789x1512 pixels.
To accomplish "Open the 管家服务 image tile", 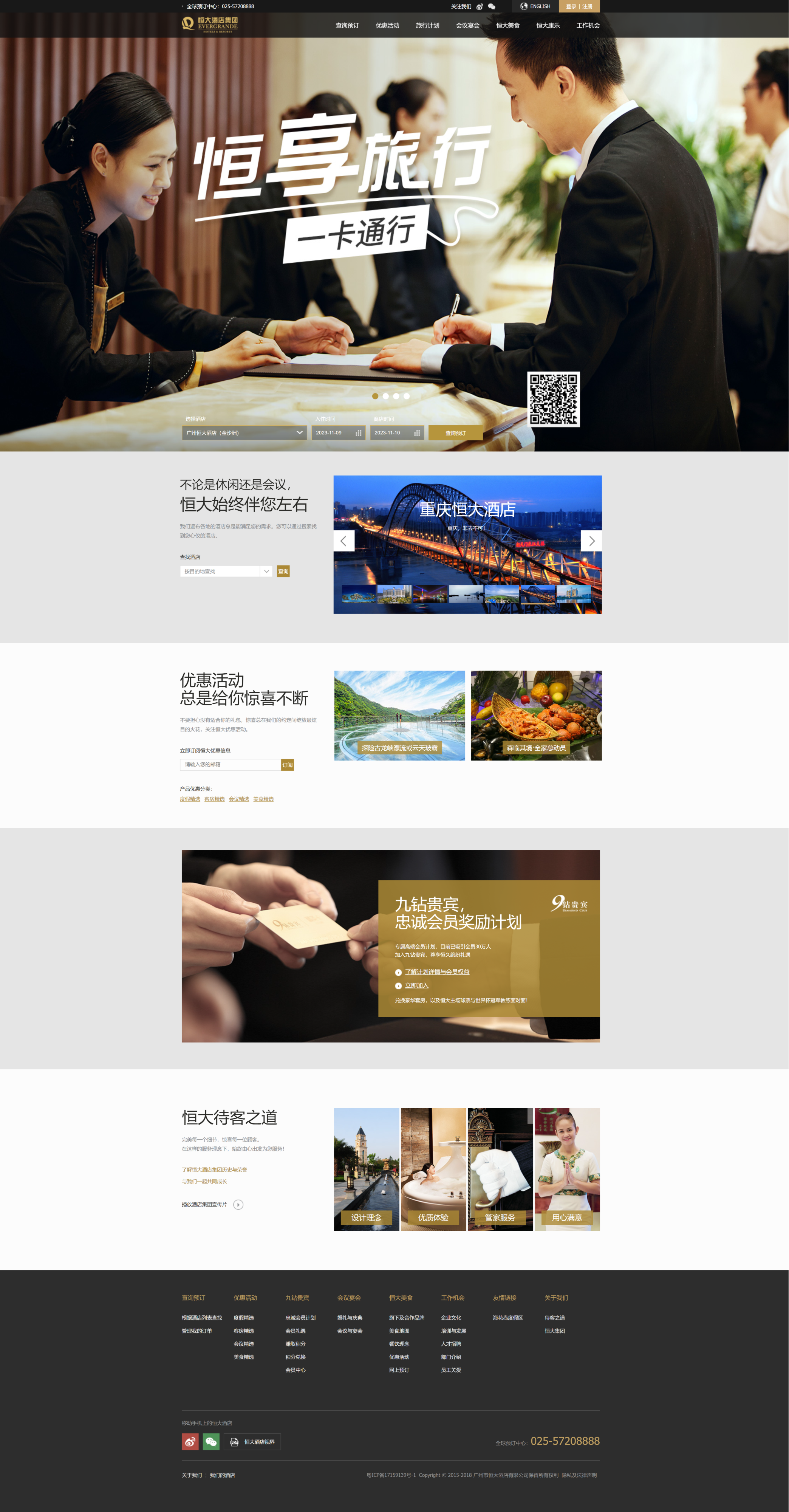I will [x=500, y=1169].
